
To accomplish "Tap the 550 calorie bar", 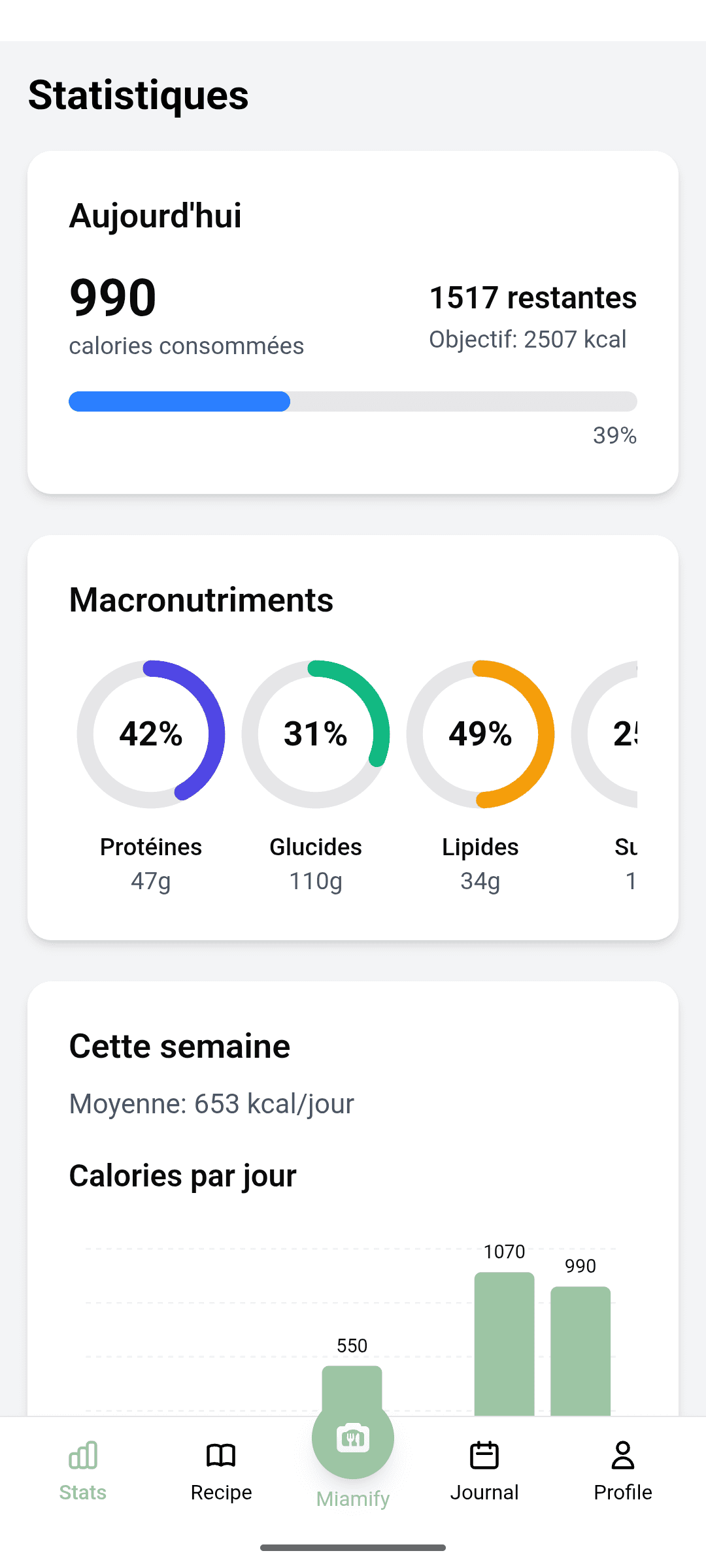I will tap(352, 1385).
